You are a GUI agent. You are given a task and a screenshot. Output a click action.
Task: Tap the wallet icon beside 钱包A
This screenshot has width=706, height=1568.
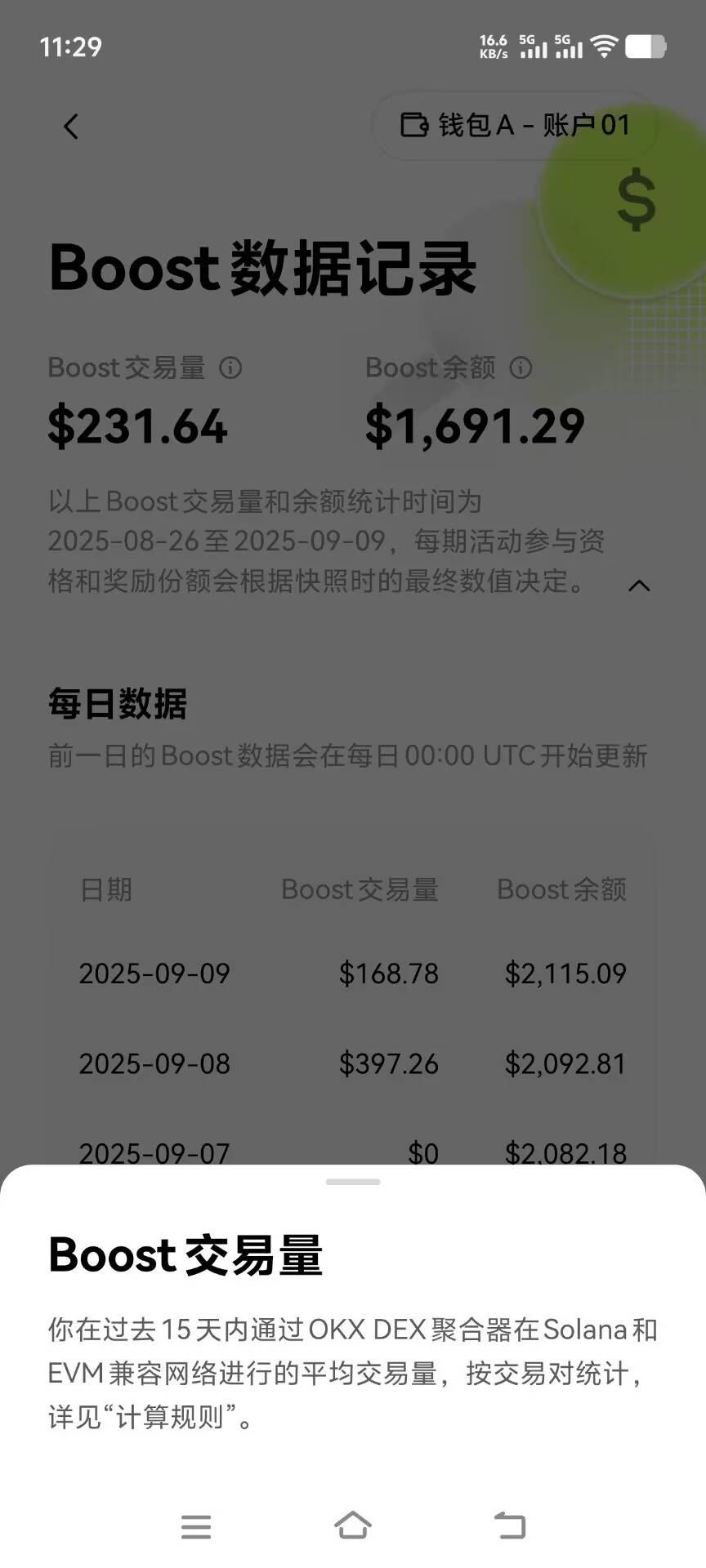click(413, 126)
